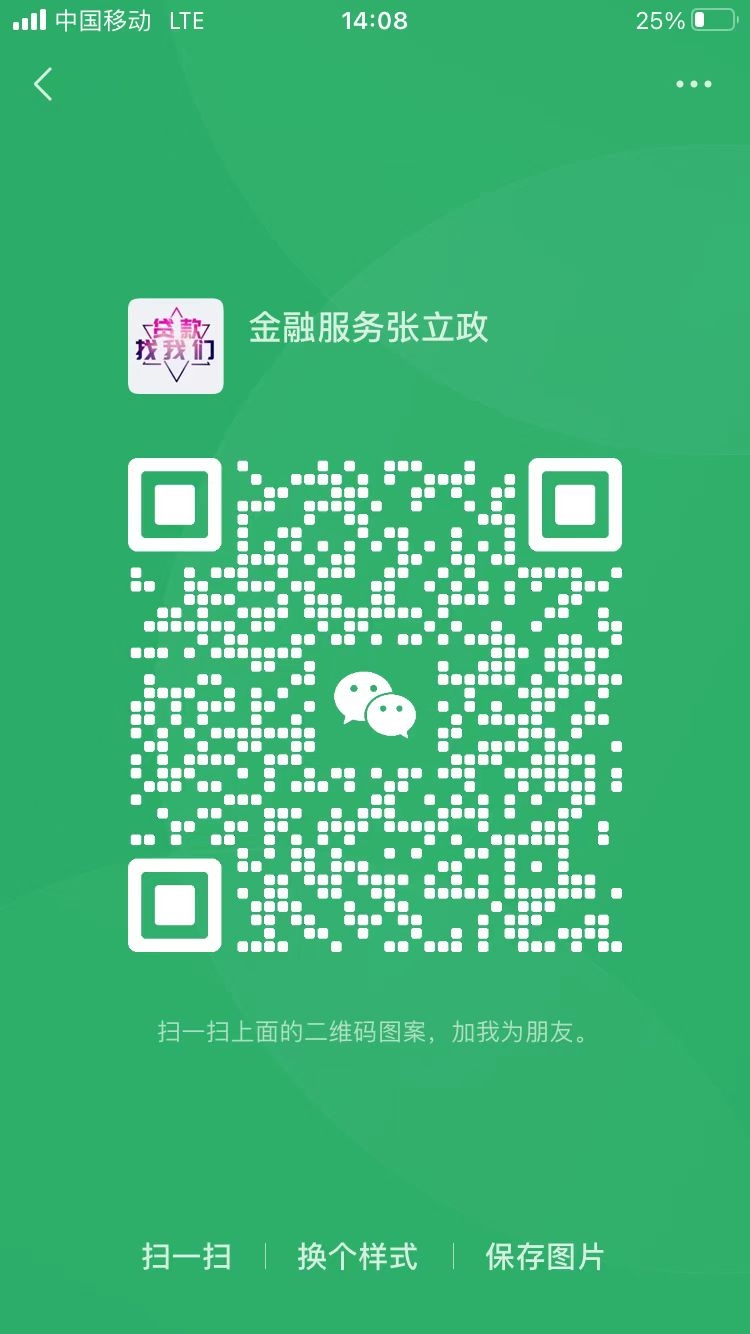This screenshot has height=1334, width=750.
Task: Change the QR style via 换个样式
Action: point(358,1257)
